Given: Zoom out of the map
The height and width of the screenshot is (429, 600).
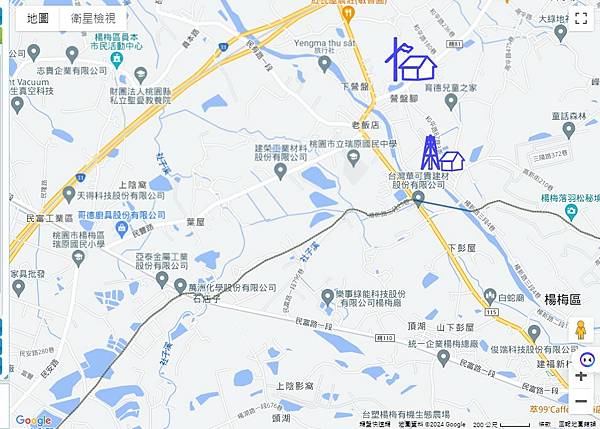Looking at the screenshot, I should pyautogui.click(x=581, y=400).
